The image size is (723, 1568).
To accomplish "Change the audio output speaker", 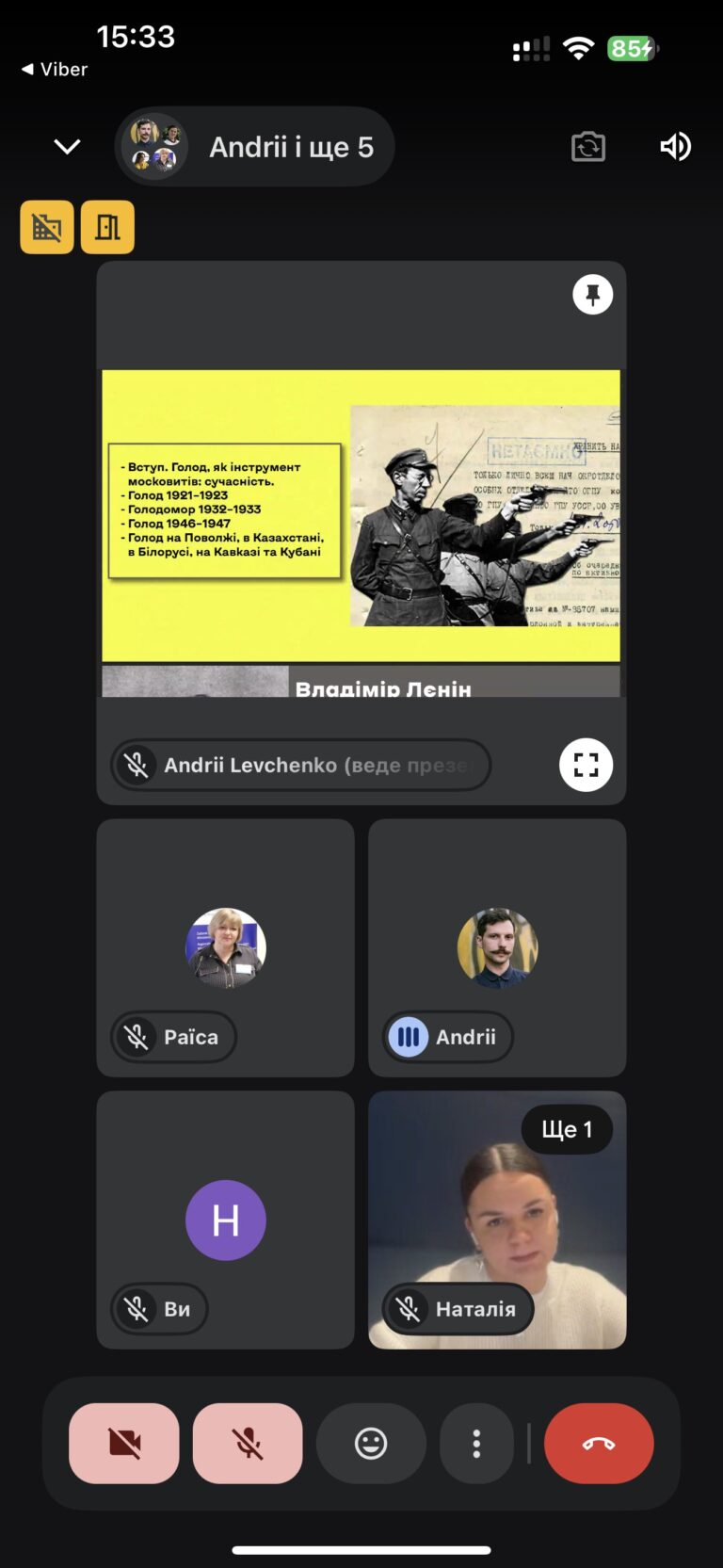I will [675, 147].
